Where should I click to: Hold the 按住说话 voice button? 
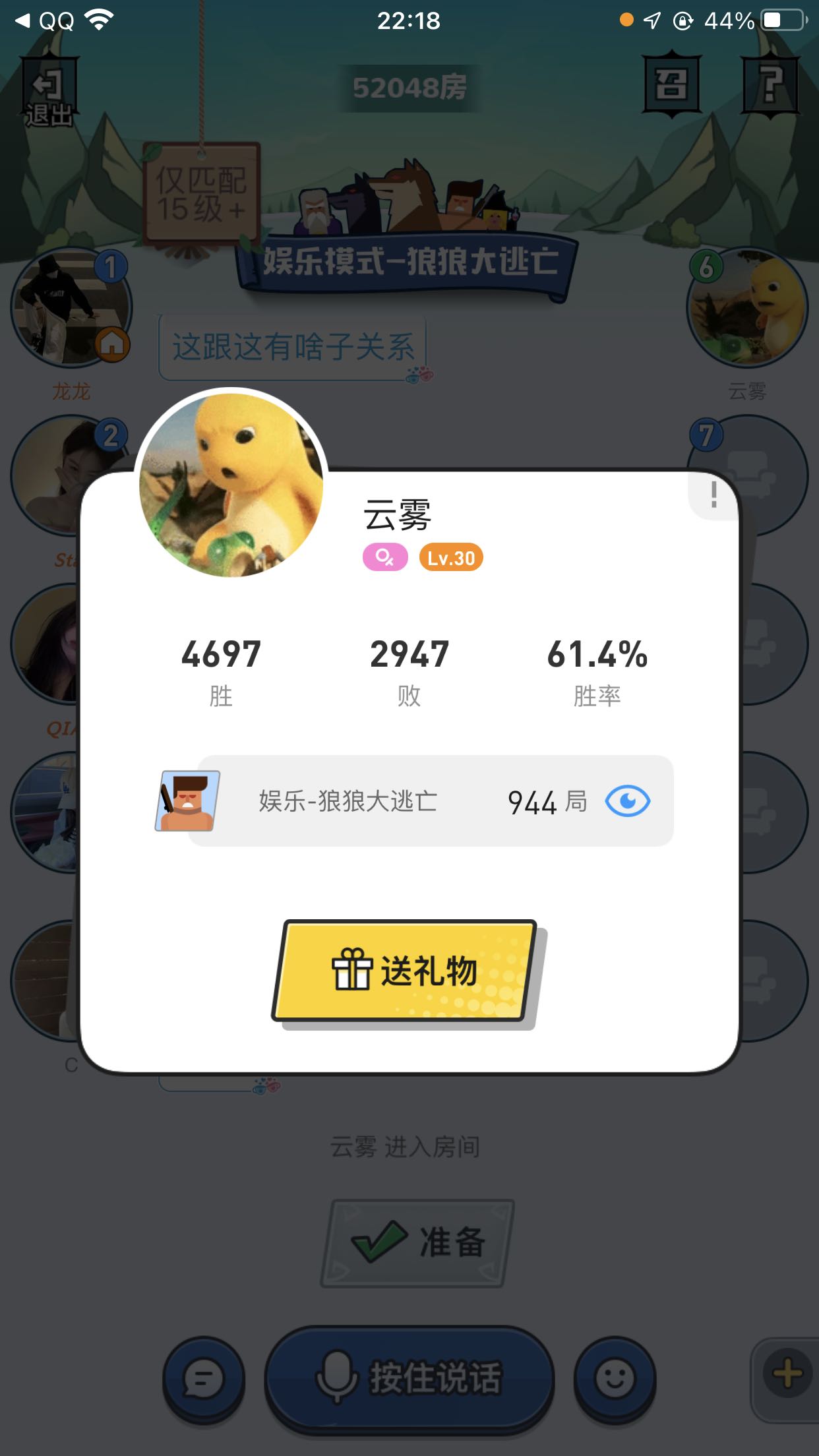click(409, 1377)
